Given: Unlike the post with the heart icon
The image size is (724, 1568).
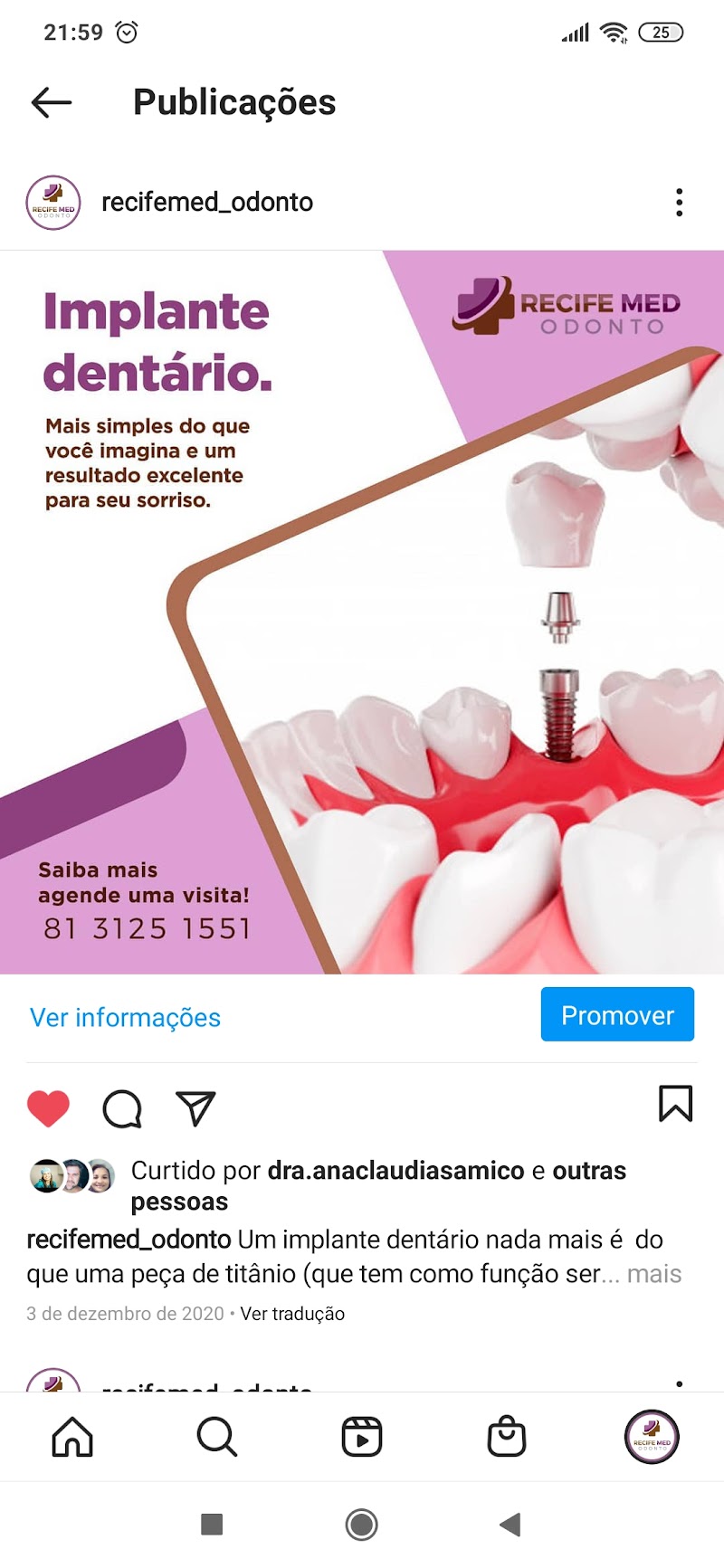Looking at the screenshot, I should [x=49, y=1108].
